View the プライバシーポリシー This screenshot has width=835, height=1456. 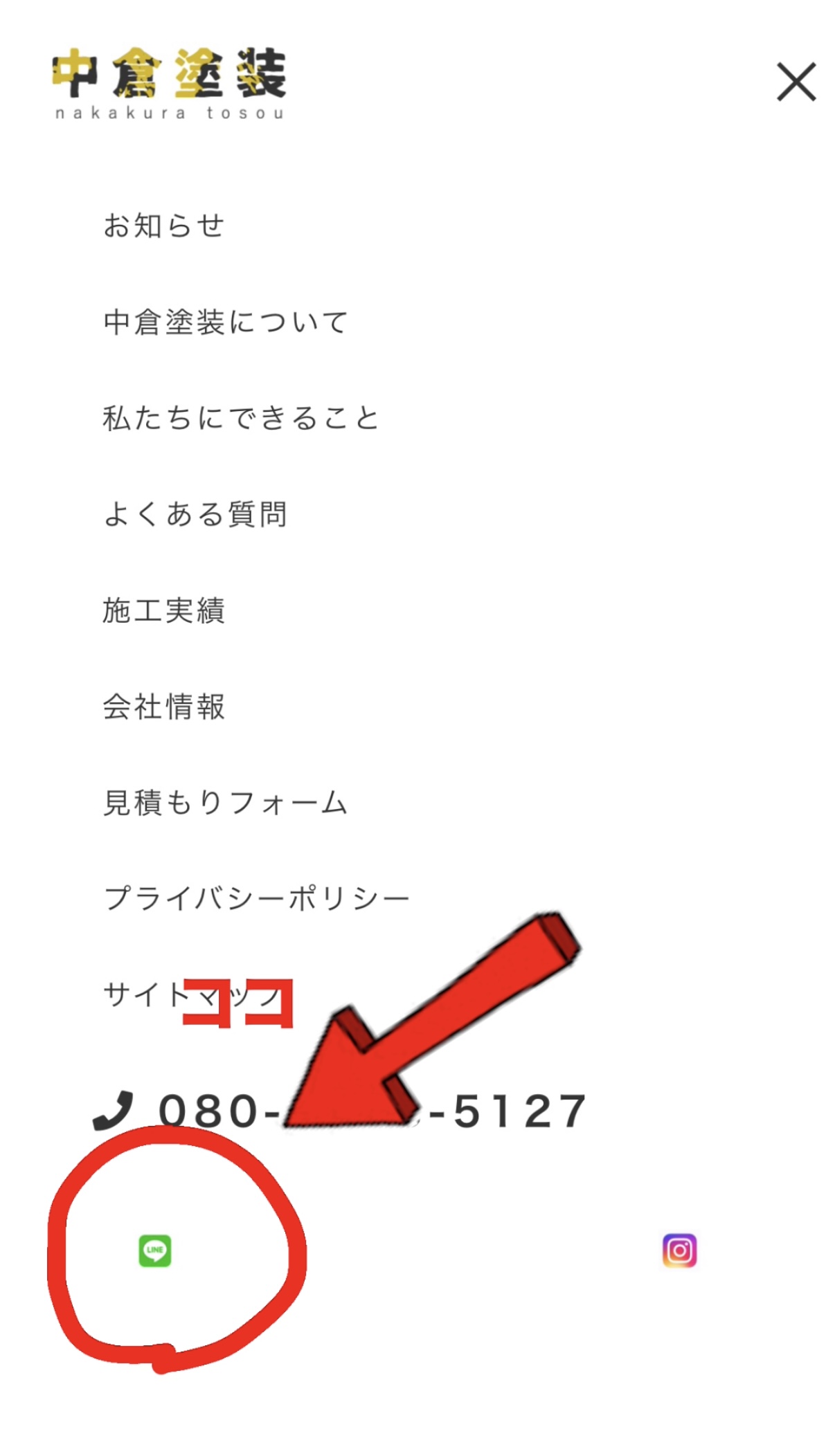256,899
